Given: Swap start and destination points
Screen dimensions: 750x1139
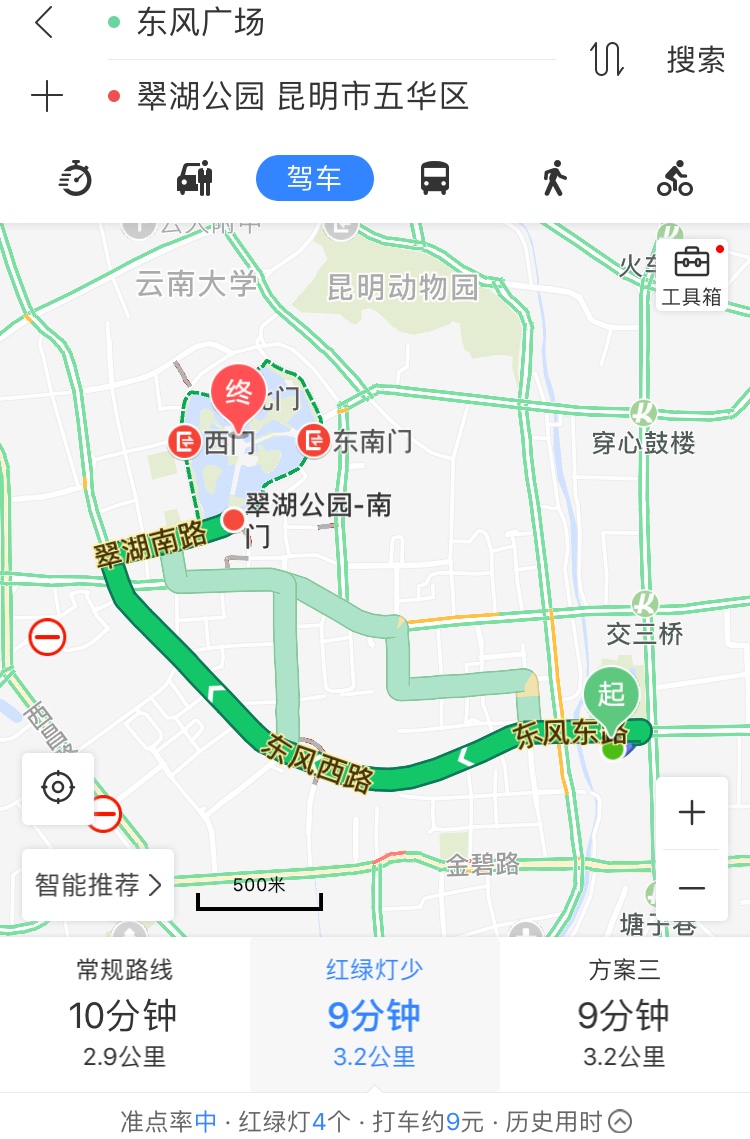Looking at the screenshot, I should pyautogui.click(x=607, y=60).
